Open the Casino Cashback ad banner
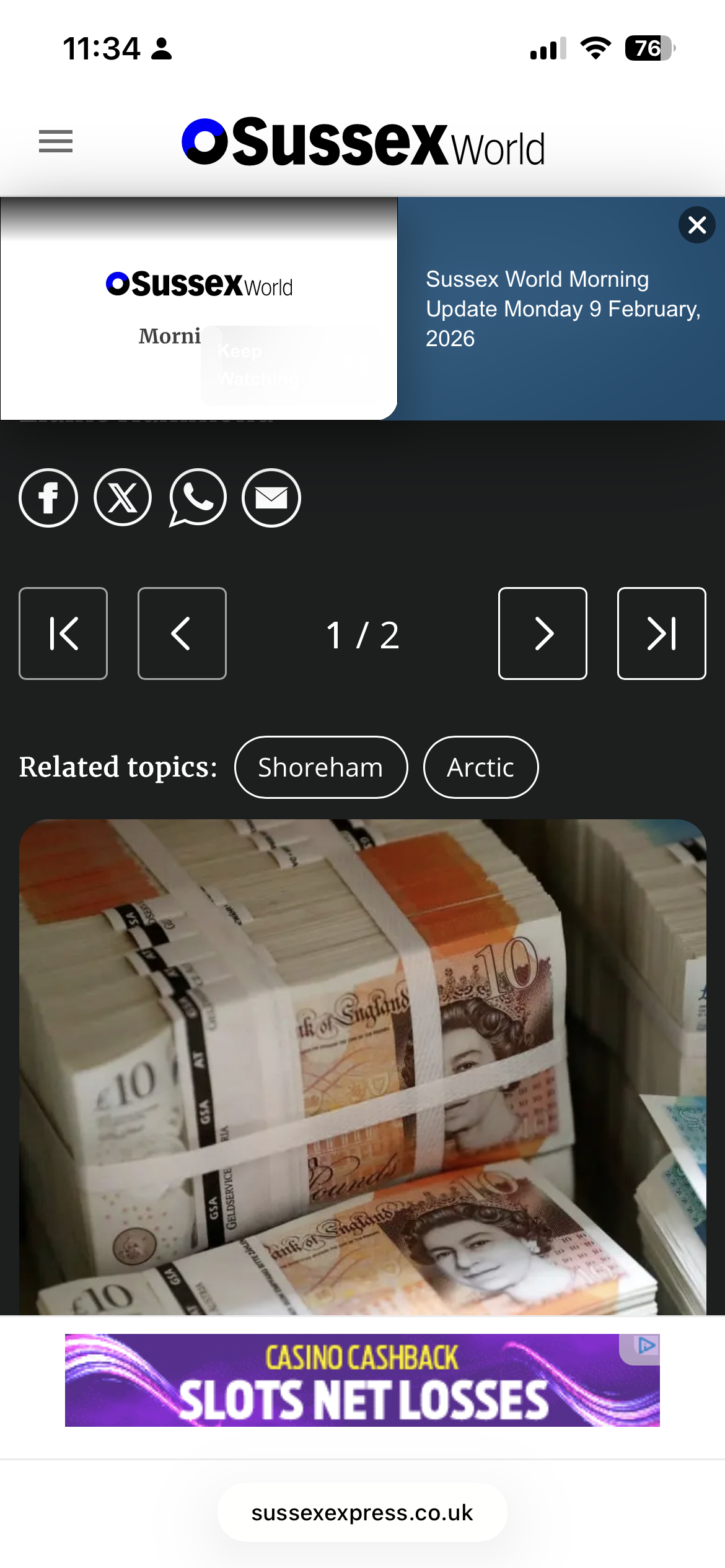This screenshot has height=1568, width=725. (362, 1380)
